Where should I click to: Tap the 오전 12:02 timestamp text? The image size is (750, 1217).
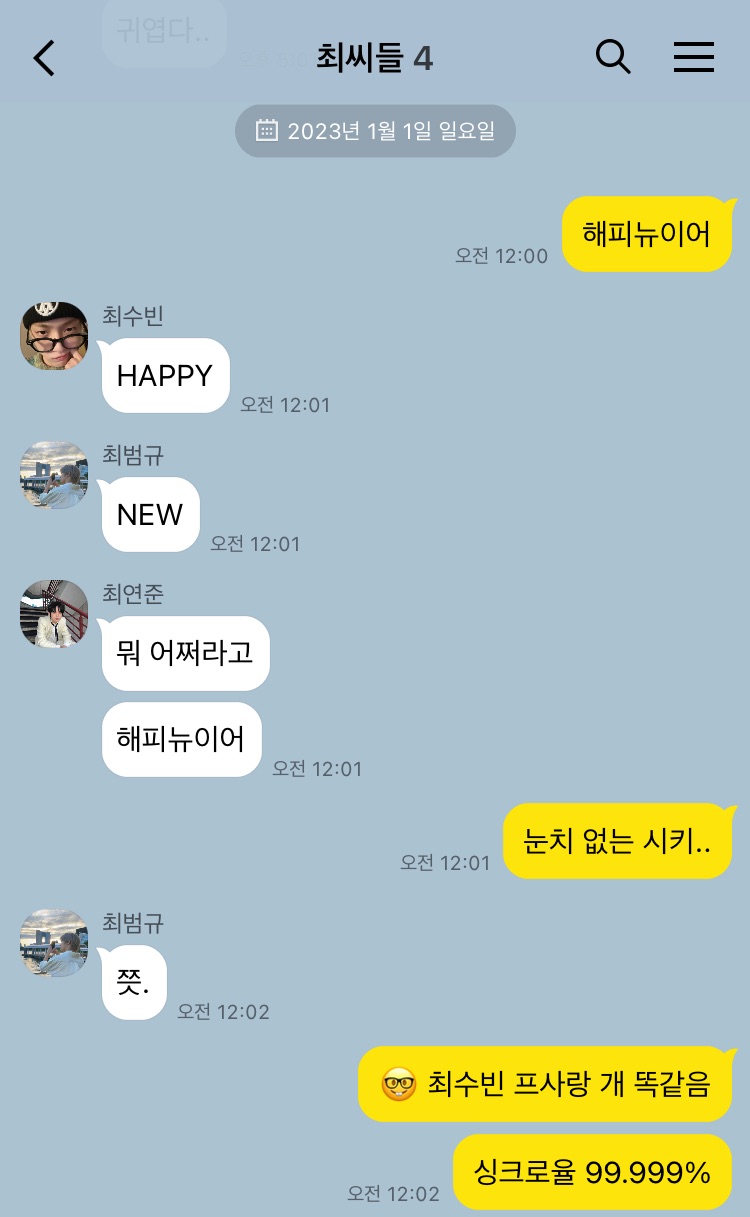[392, 1192]
